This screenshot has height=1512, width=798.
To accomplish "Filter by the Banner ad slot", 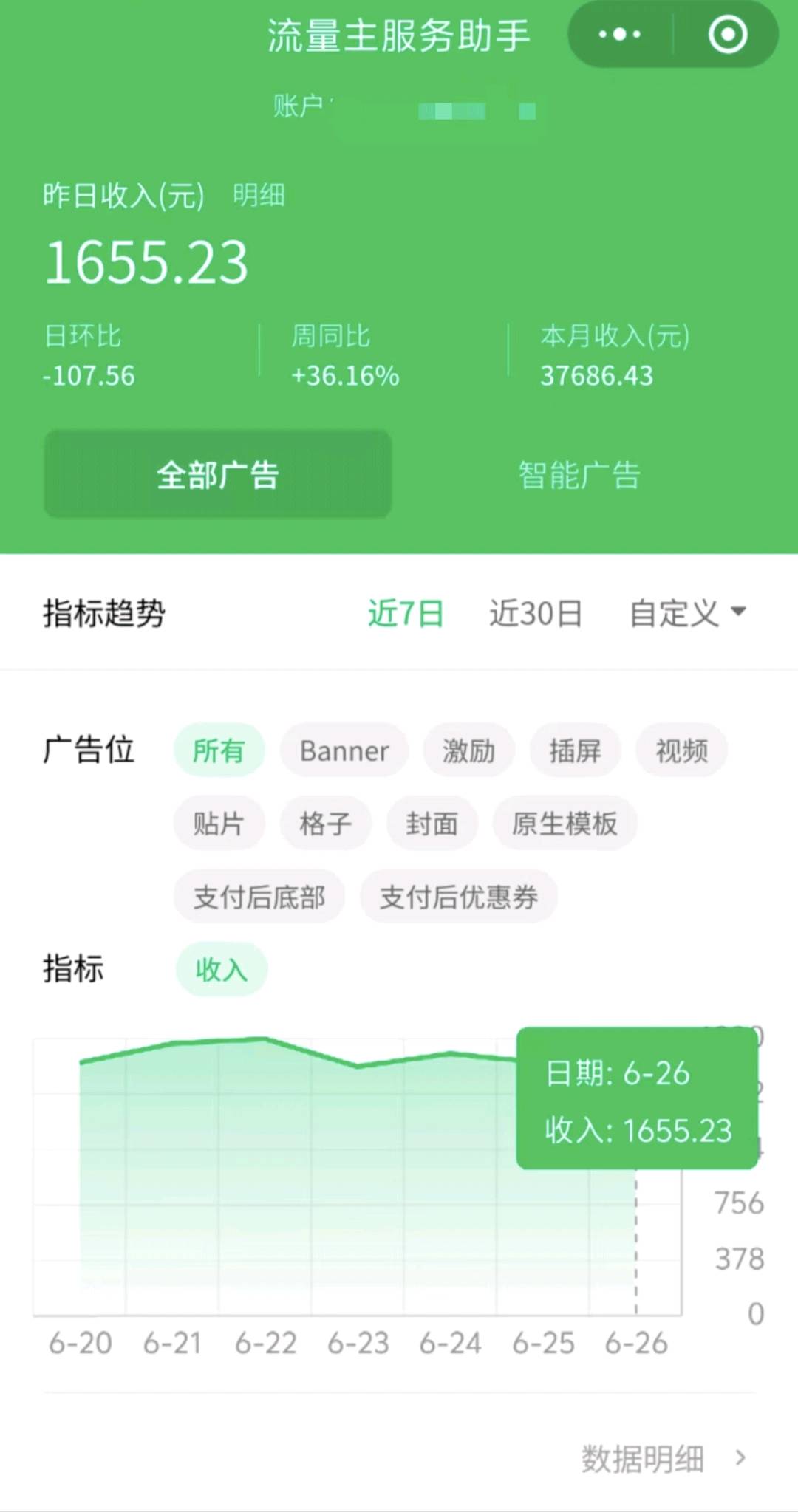I will 344,750.
